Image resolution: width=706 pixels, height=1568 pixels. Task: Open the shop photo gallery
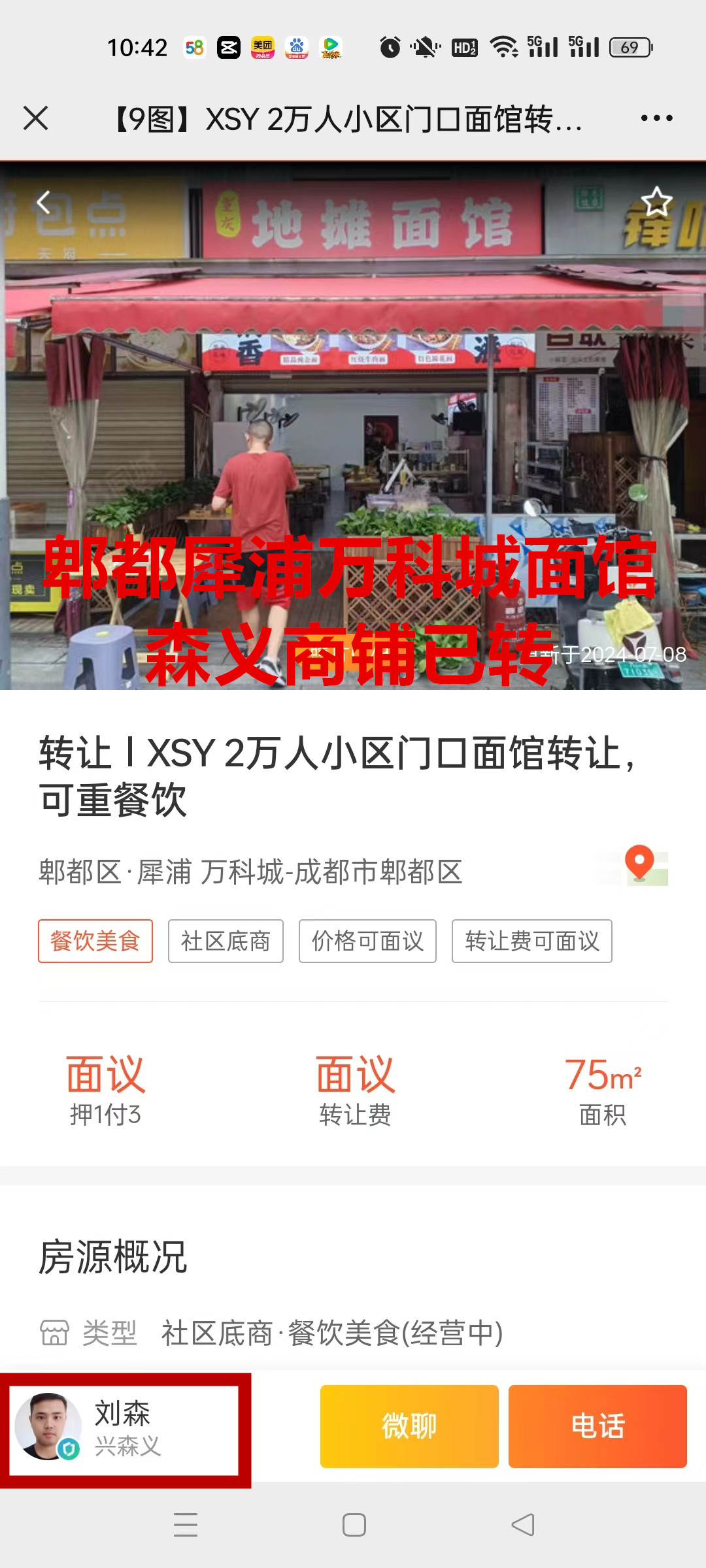(353, 425)
